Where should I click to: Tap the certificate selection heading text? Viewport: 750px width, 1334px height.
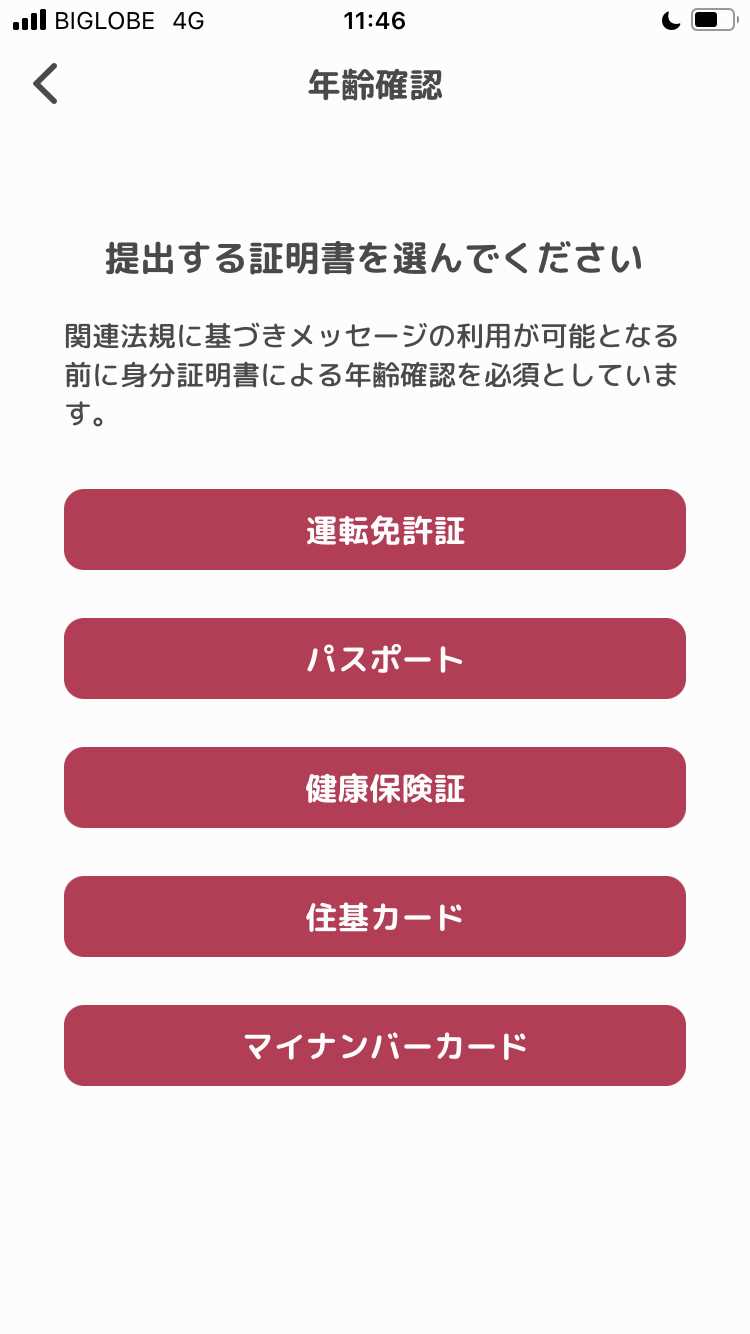pyautogui.click(x=374, y=256)
